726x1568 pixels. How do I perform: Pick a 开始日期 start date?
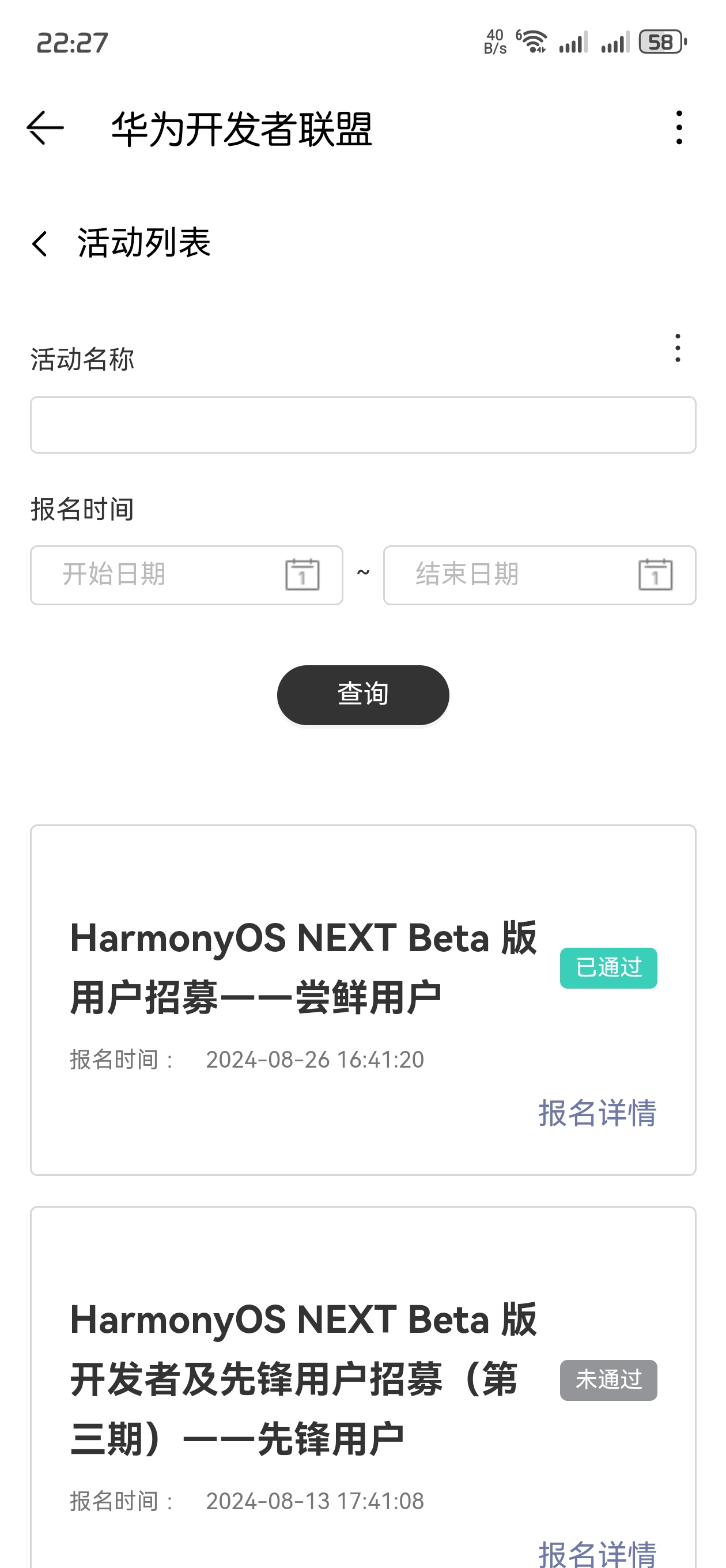point(187,575)
